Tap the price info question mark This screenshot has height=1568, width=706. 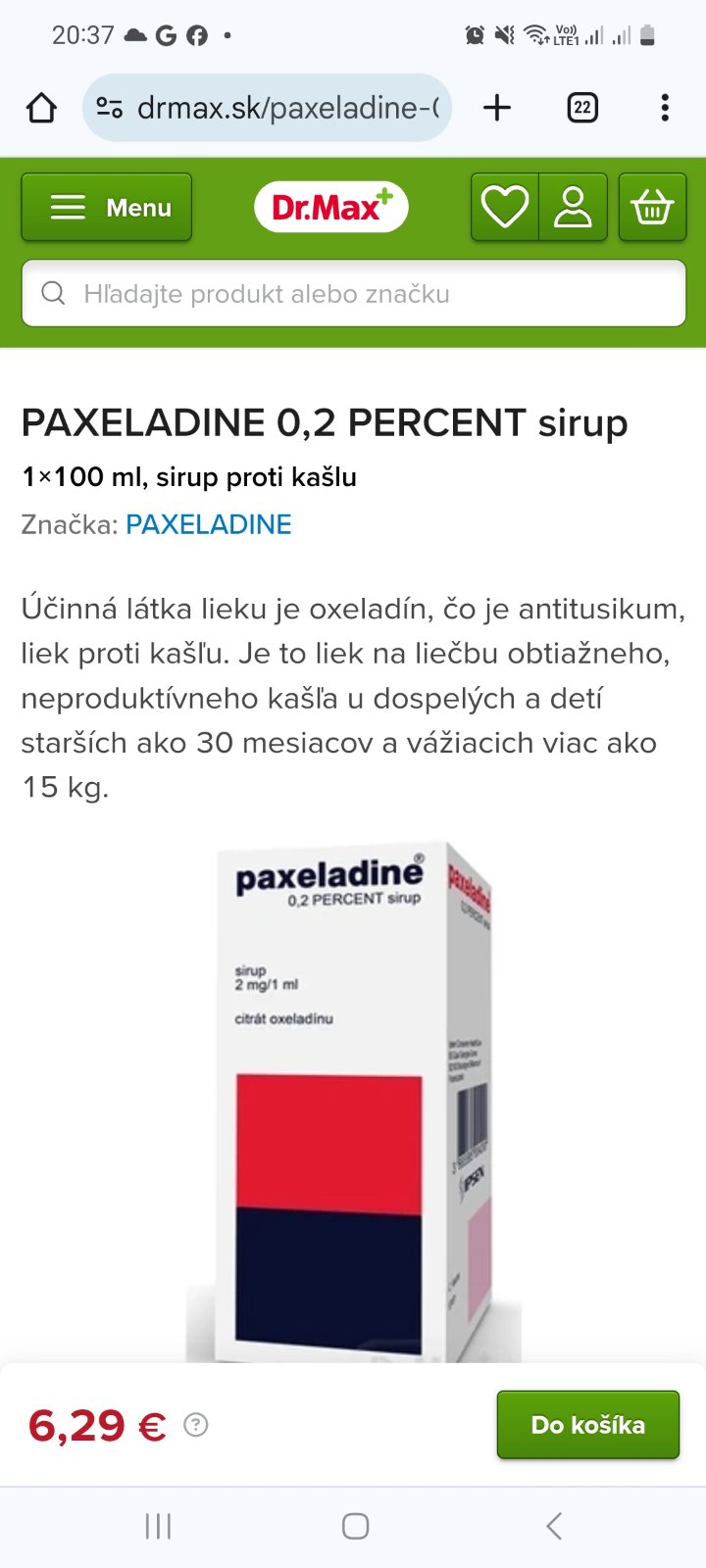click(196, 1425)
